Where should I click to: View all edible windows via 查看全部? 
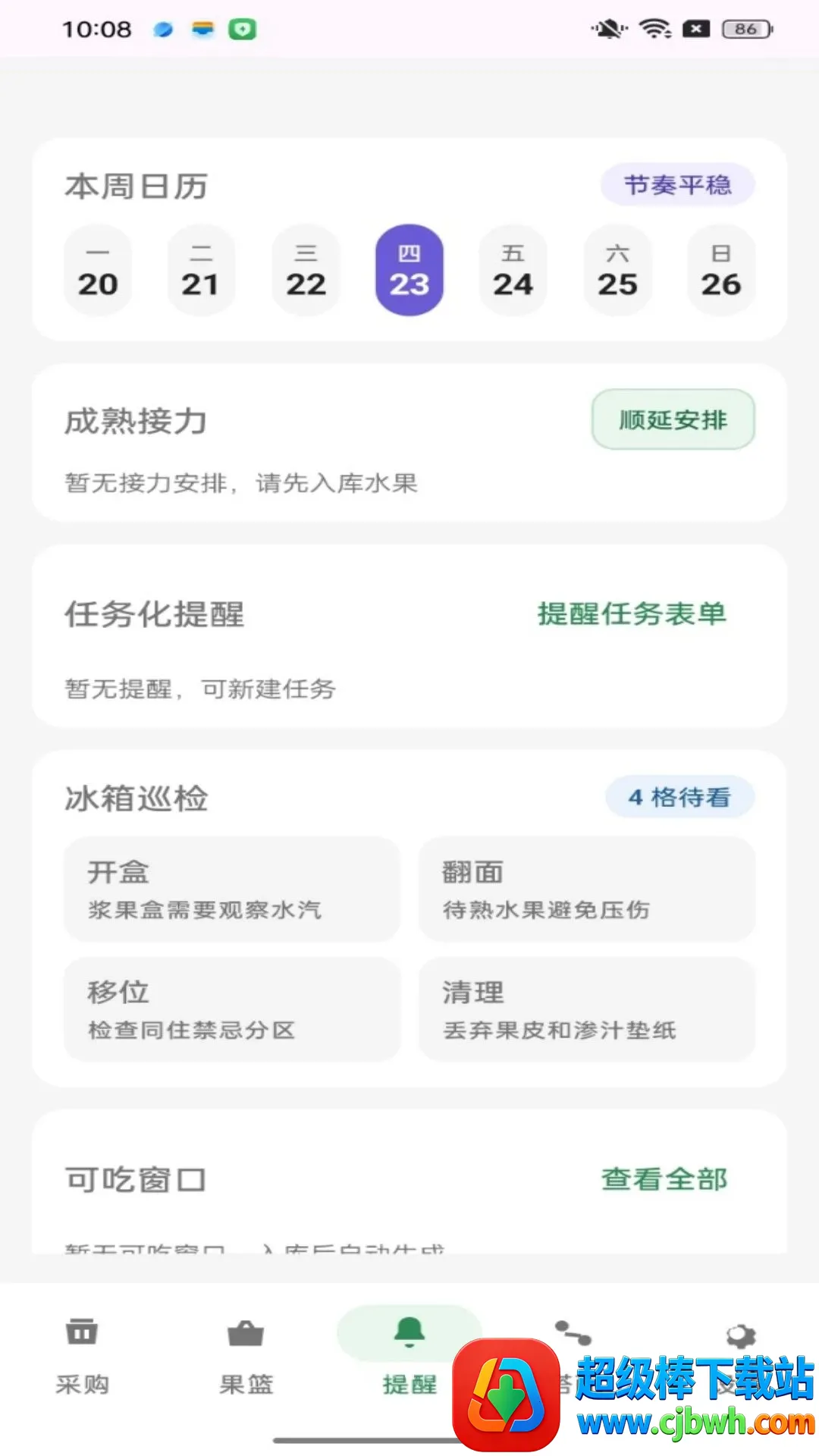[664, 1179]
